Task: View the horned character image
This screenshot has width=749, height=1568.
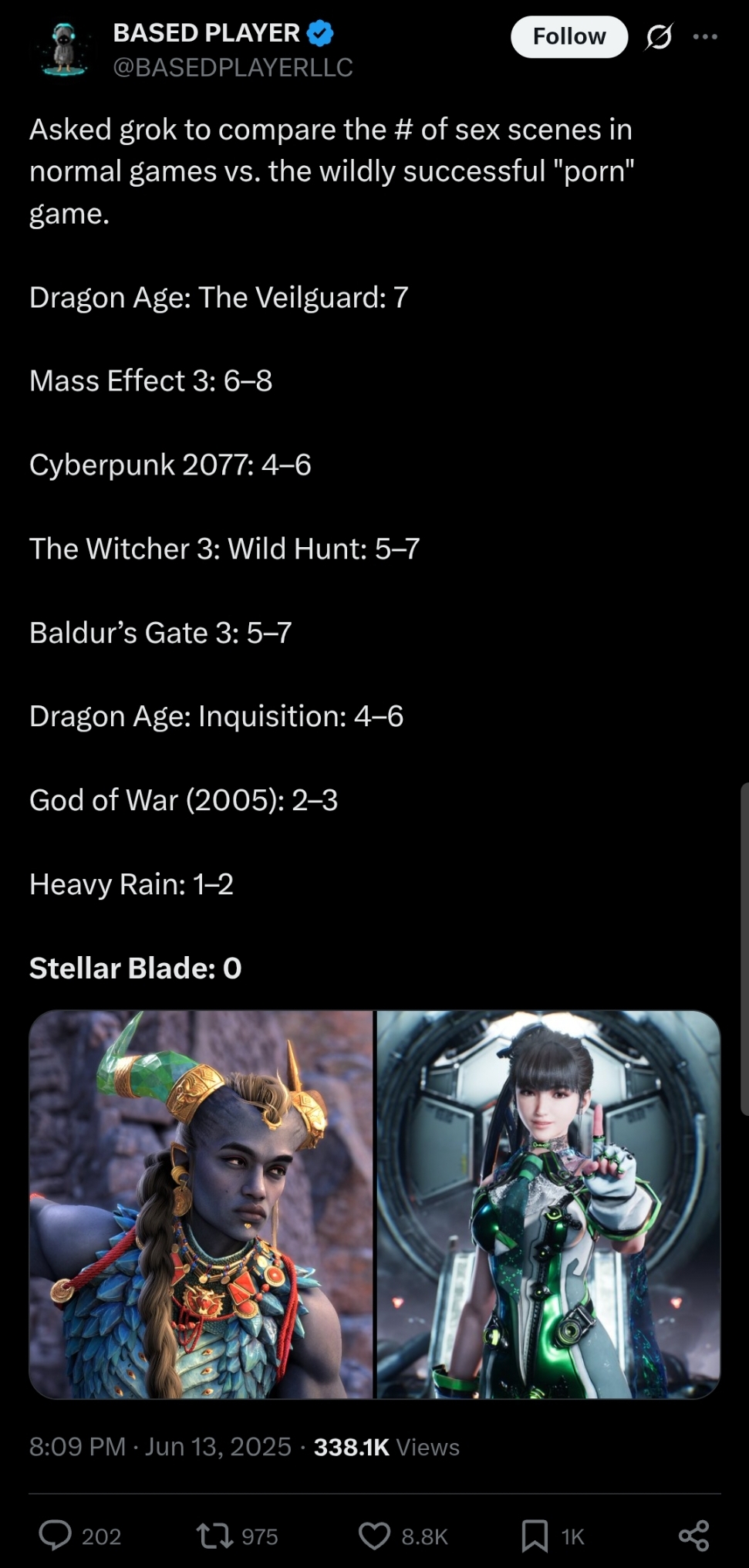Action: pos(201,1204)
